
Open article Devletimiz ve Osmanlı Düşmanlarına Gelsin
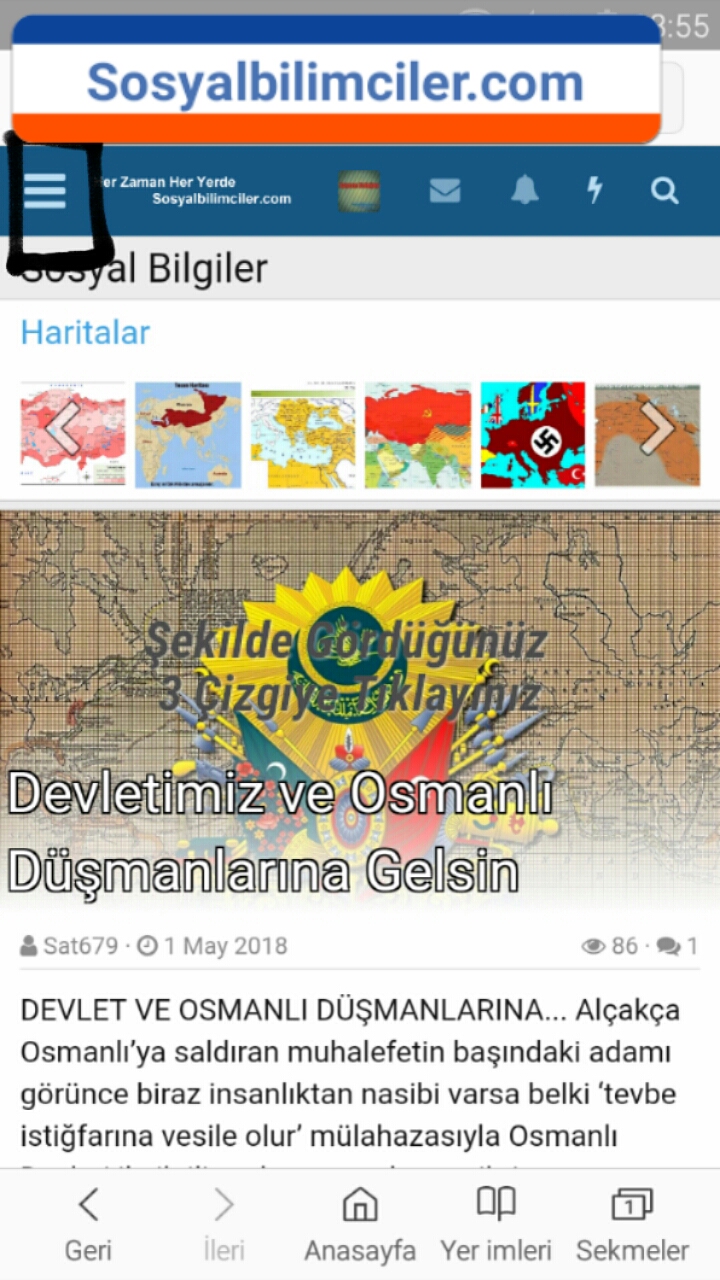(x=280, y=833)
